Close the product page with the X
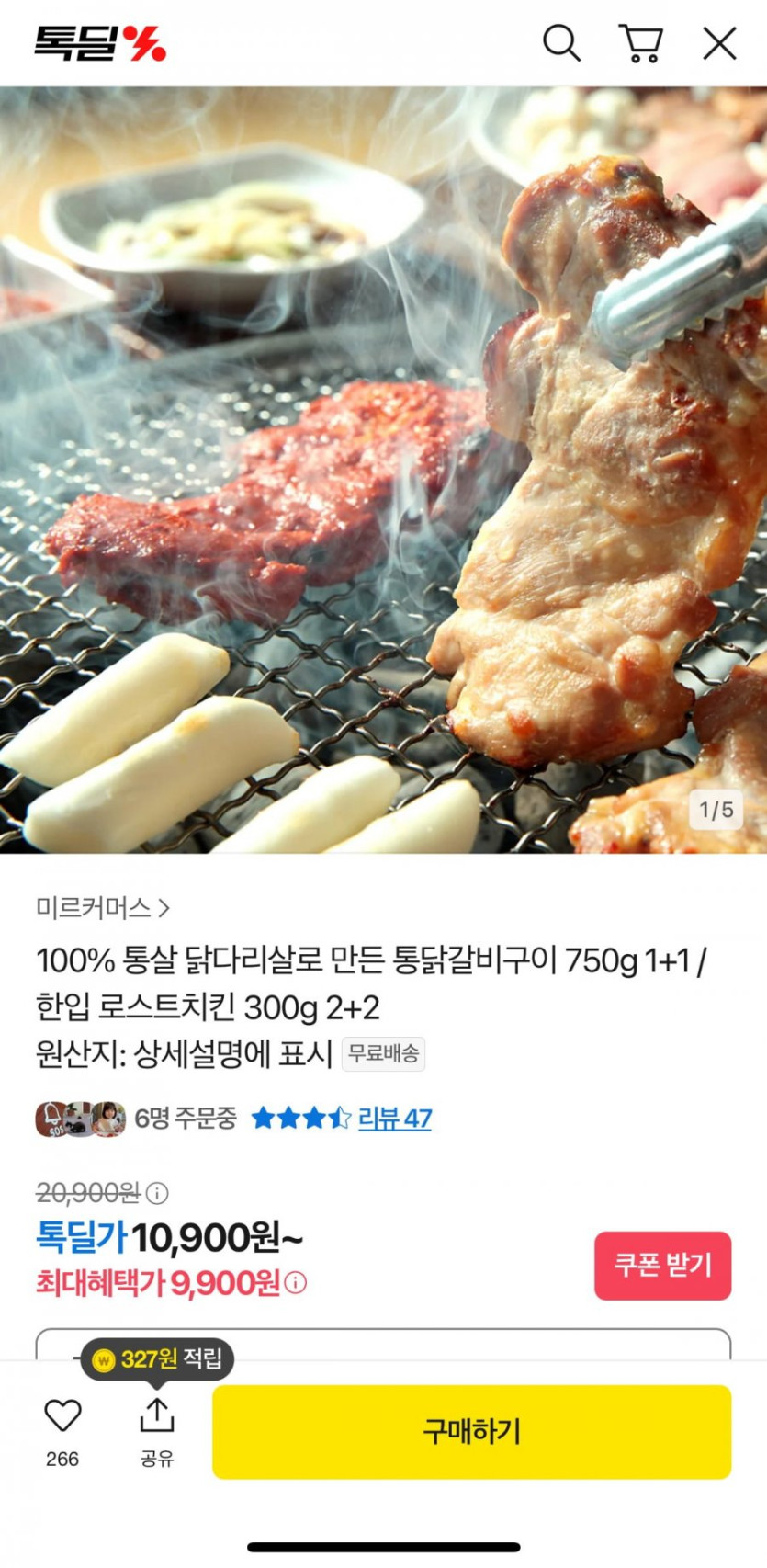Viewport: 767px width, 1568px height. 718,42
